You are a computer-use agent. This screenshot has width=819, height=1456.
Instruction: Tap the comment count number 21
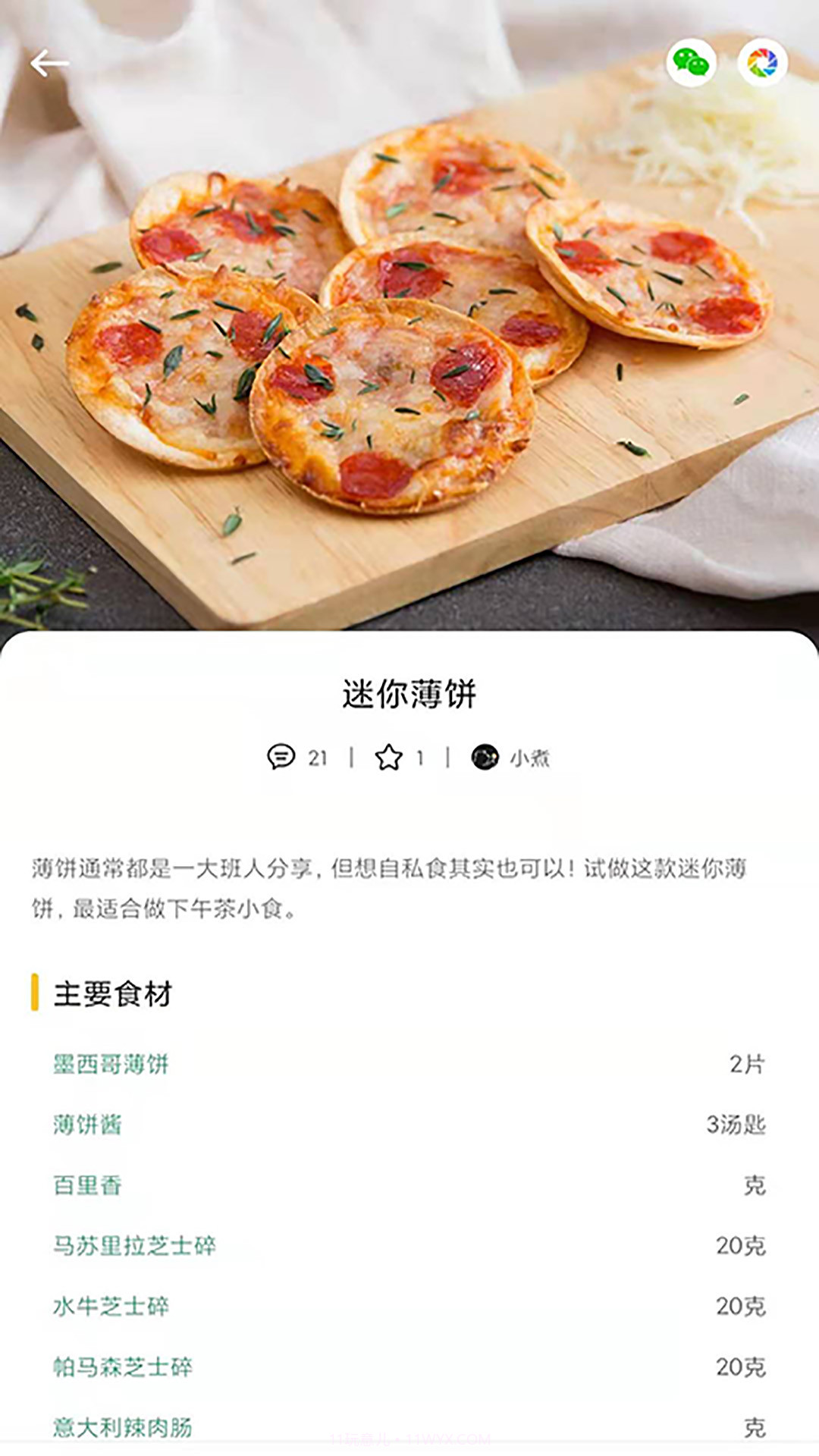click(319, 757)
